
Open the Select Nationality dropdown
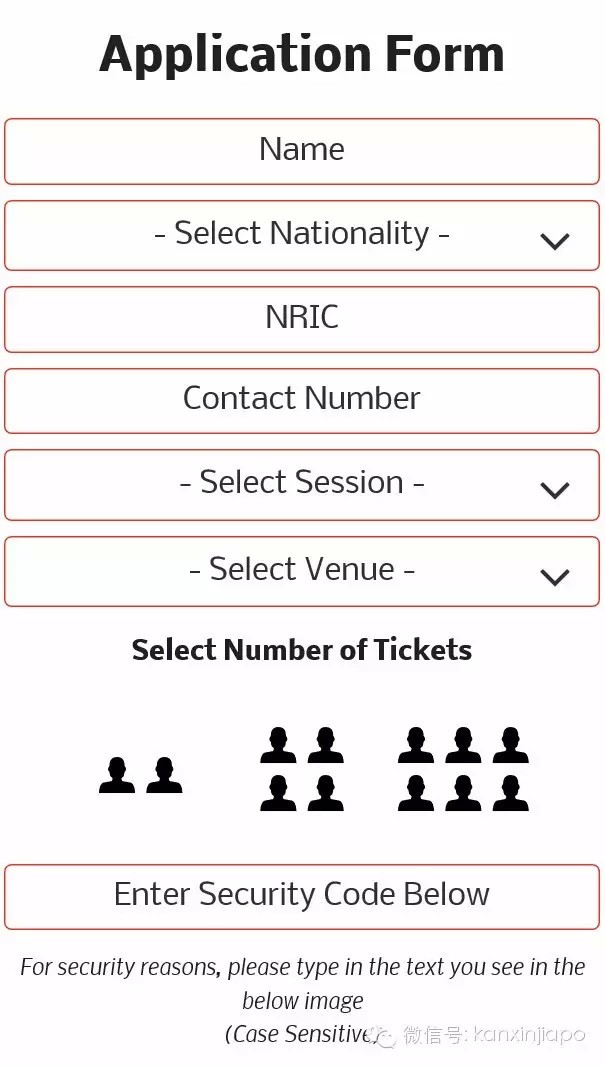pyautogui.click(x=302, y=236)
